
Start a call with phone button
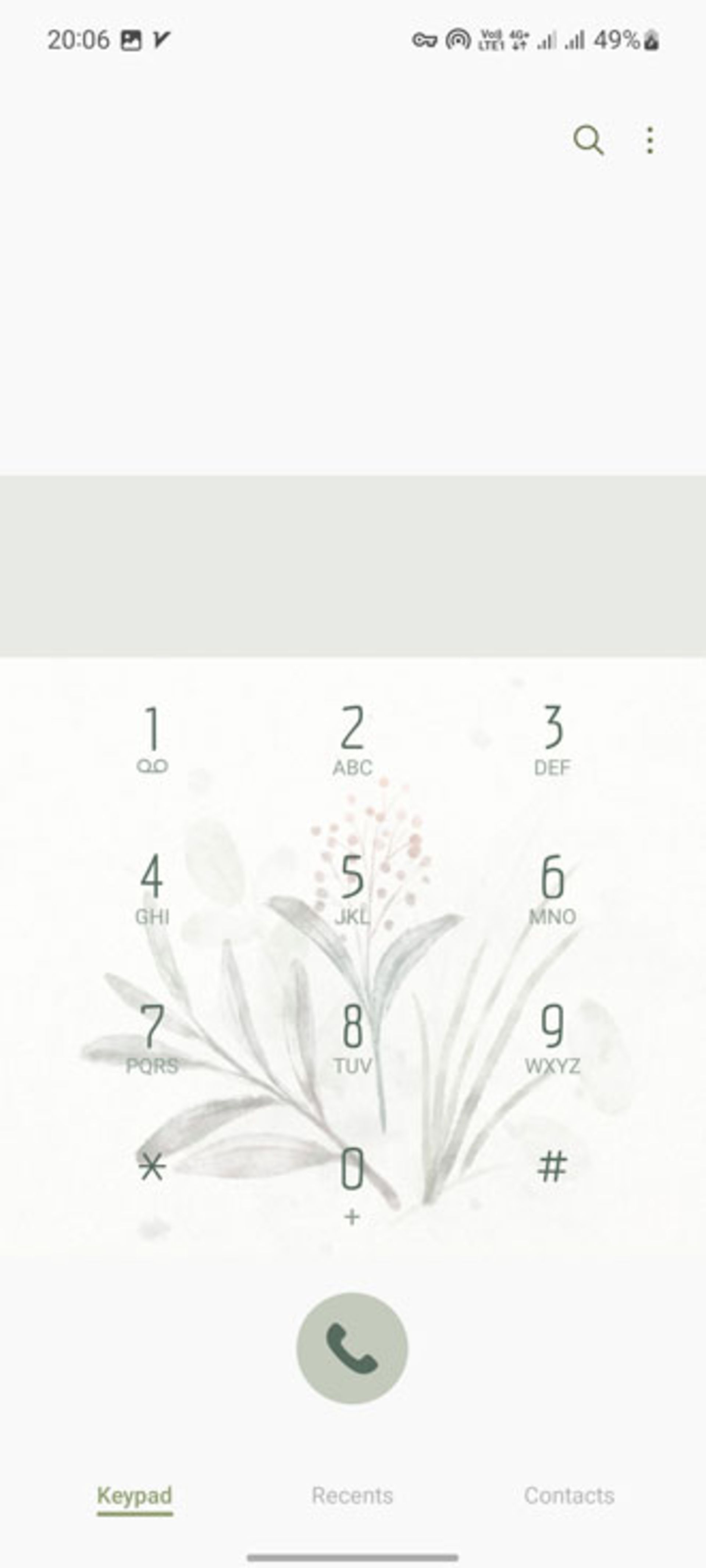point(352,1348)
